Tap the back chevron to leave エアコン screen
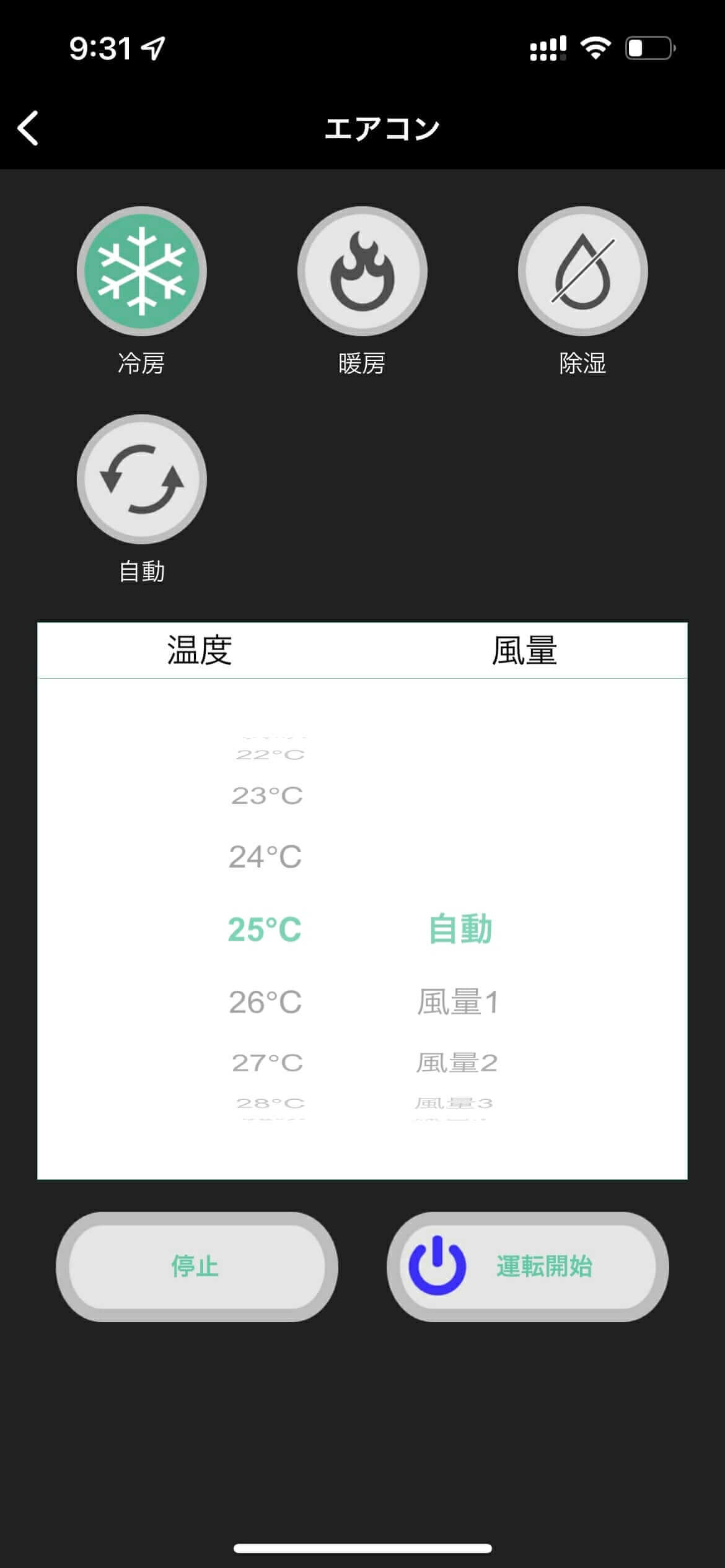The height and width of the screenshot is (1568, 725). (27, 127)
